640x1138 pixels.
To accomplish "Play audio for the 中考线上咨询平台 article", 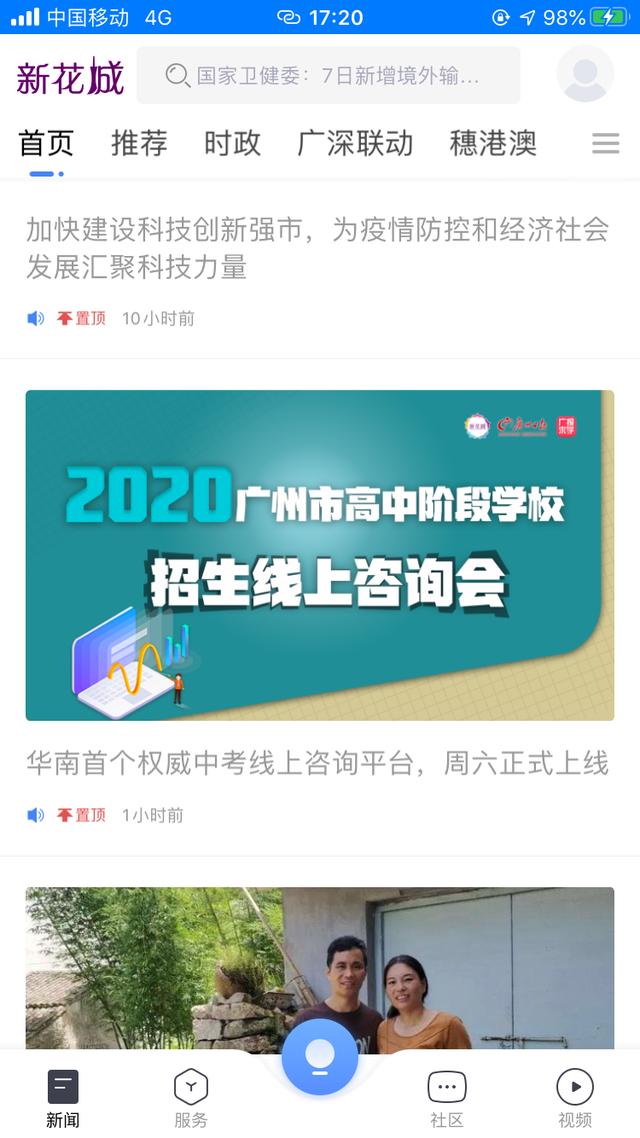I will (36, 815).
